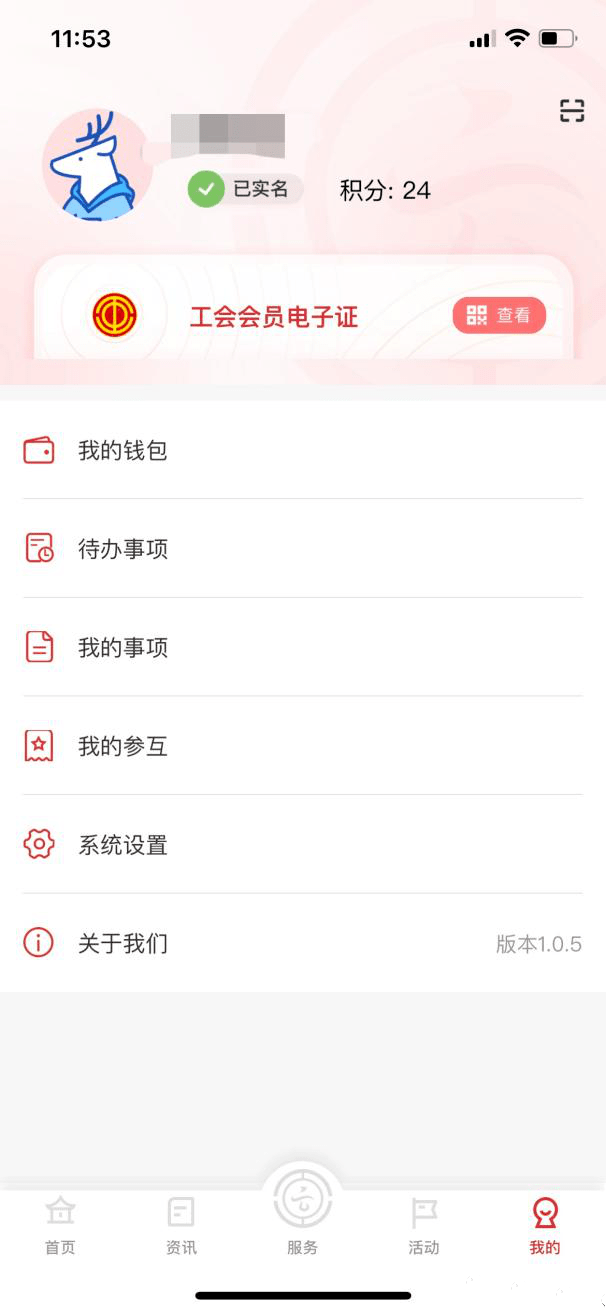Open 关于我们 about page
The height and width of the screenshot is (1312, 606).
tap(302, 943)
